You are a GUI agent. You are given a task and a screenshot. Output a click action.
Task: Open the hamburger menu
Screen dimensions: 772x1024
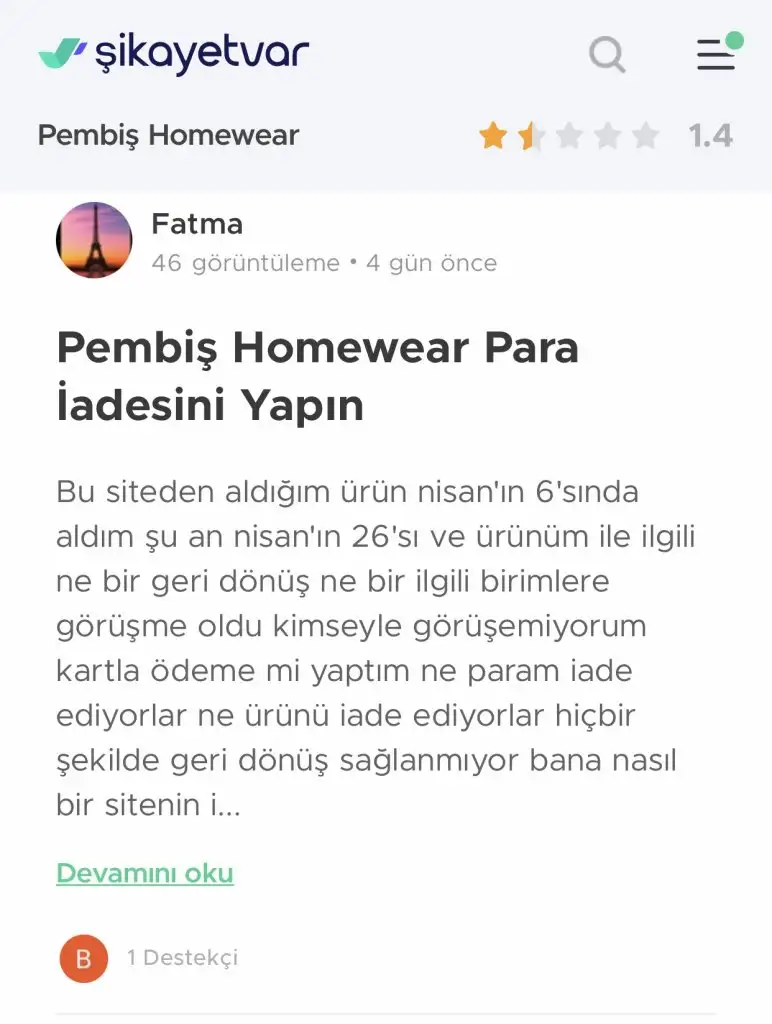tap(716, 54)
